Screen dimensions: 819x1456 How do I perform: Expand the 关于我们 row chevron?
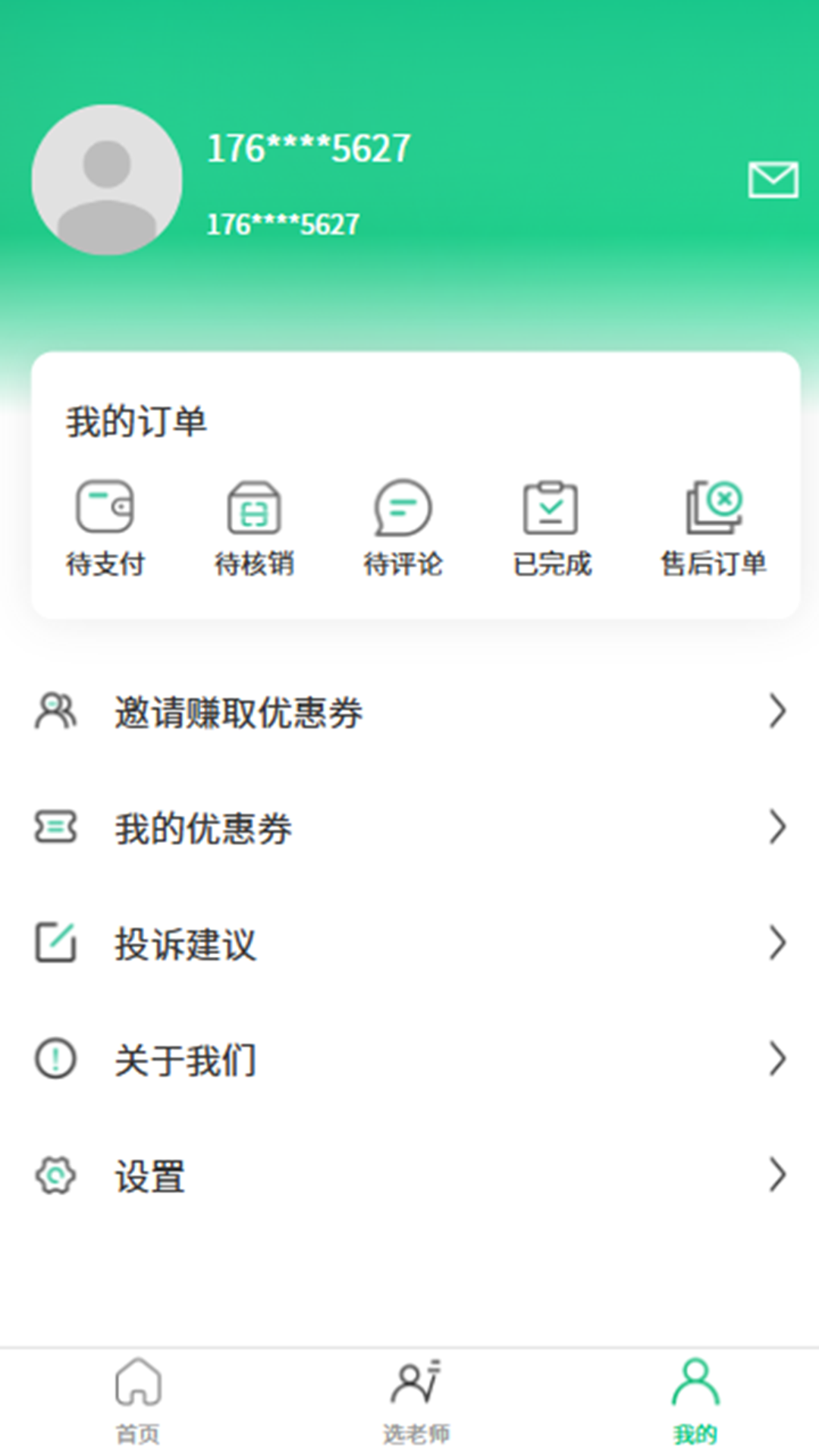(x=778, y=1060)
